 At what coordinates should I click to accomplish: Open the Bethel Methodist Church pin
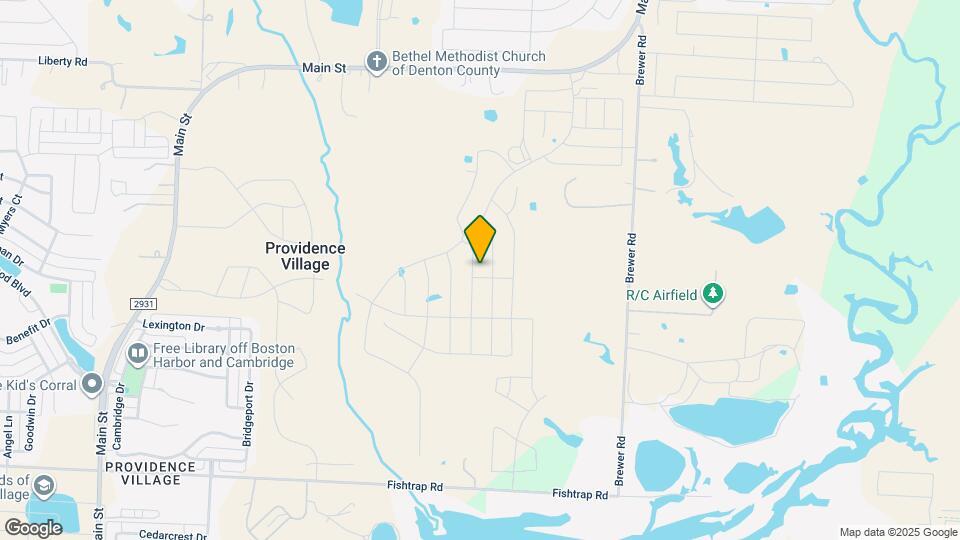tap(377, 62)
